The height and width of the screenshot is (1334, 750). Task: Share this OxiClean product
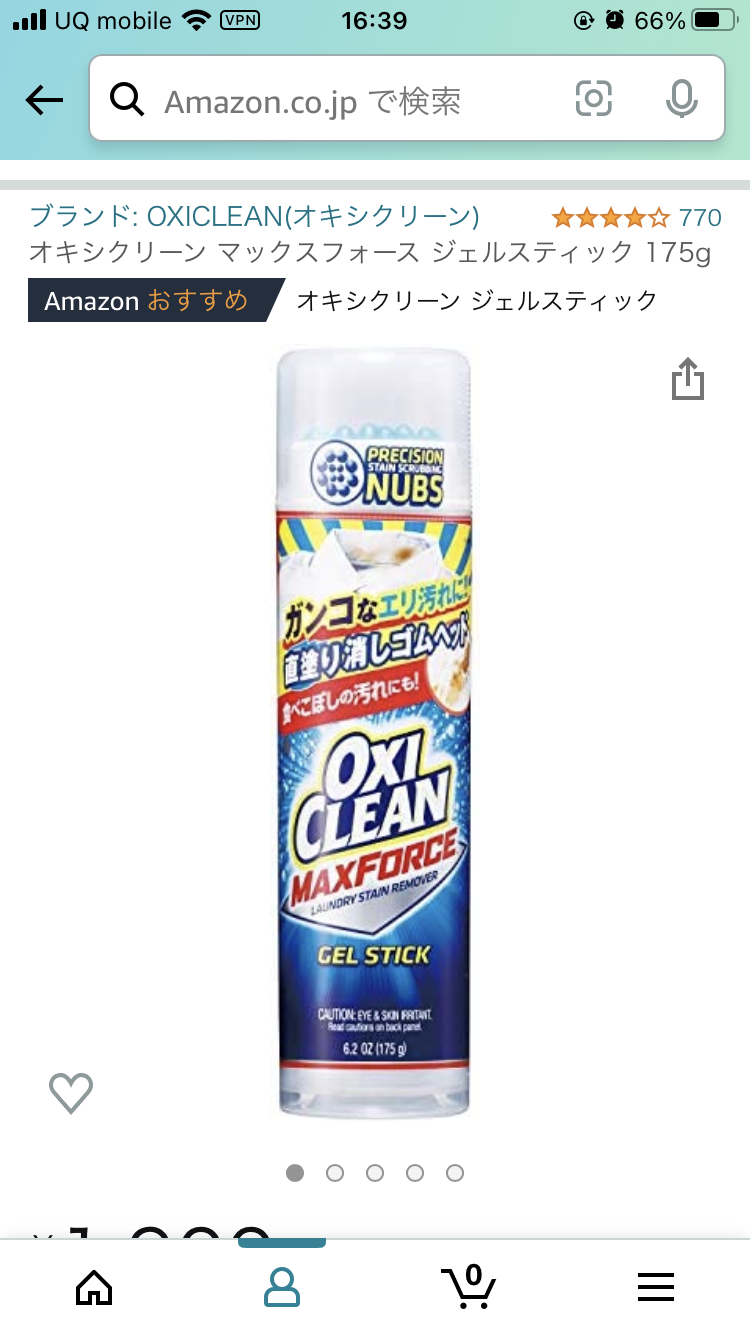click(688, 380)
